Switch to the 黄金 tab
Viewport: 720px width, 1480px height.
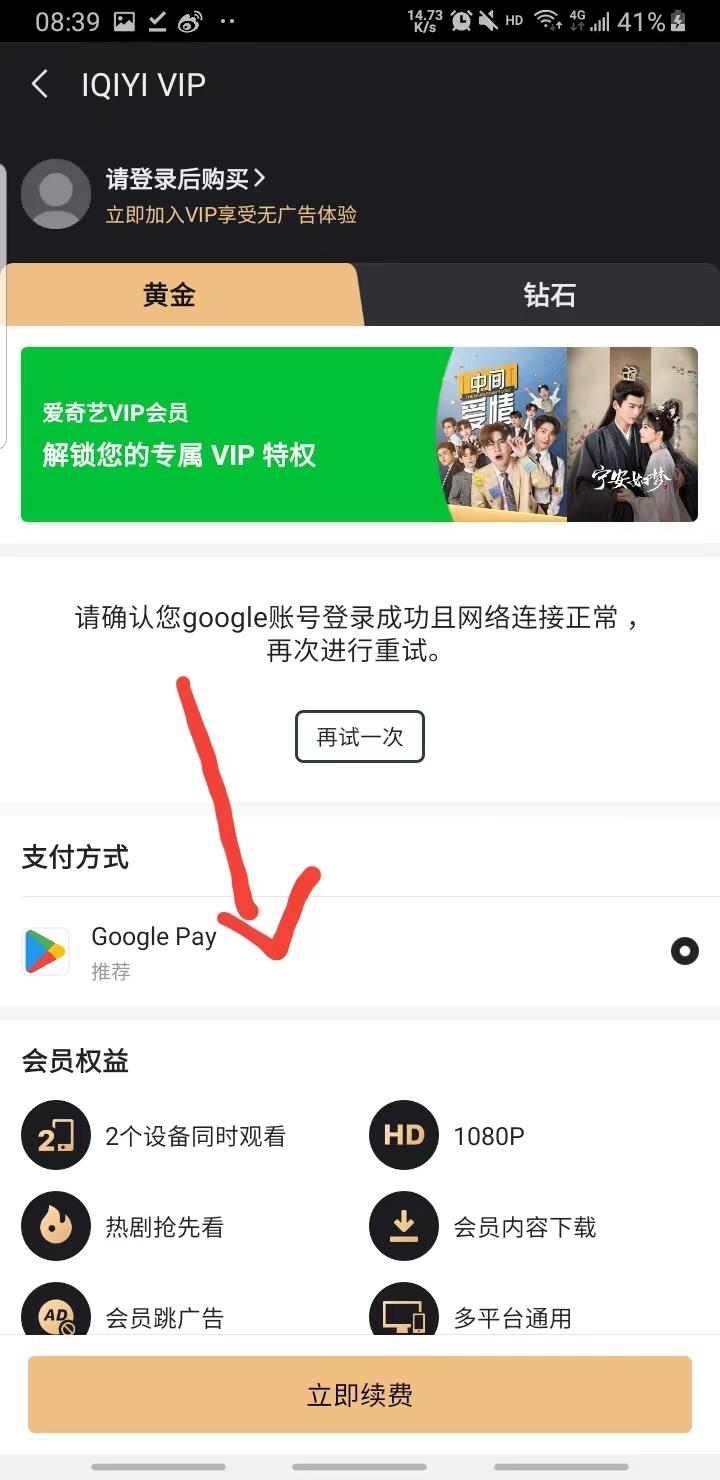click(170, 296)
